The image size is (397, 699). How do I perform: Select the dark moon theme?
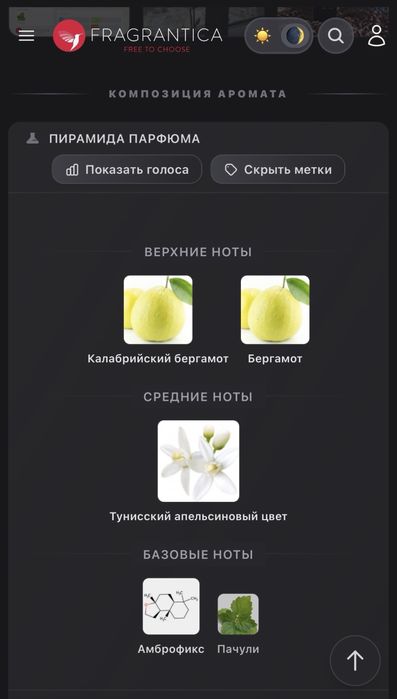coord(294,36)
